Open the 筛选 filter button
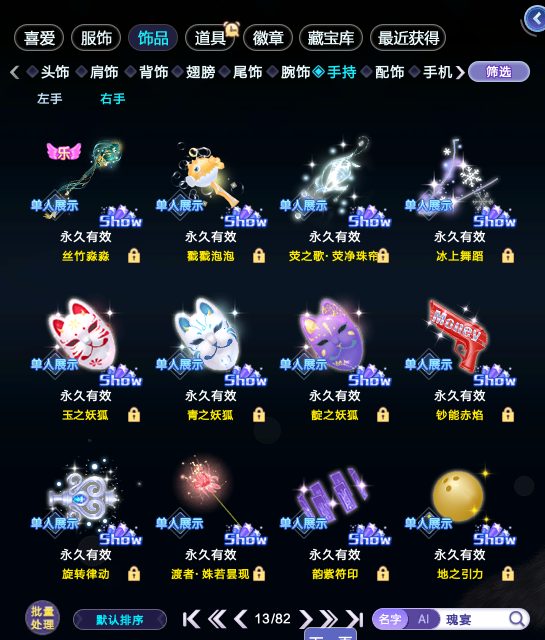Screen dimensions: 545x640 click(x=498, y=72)
